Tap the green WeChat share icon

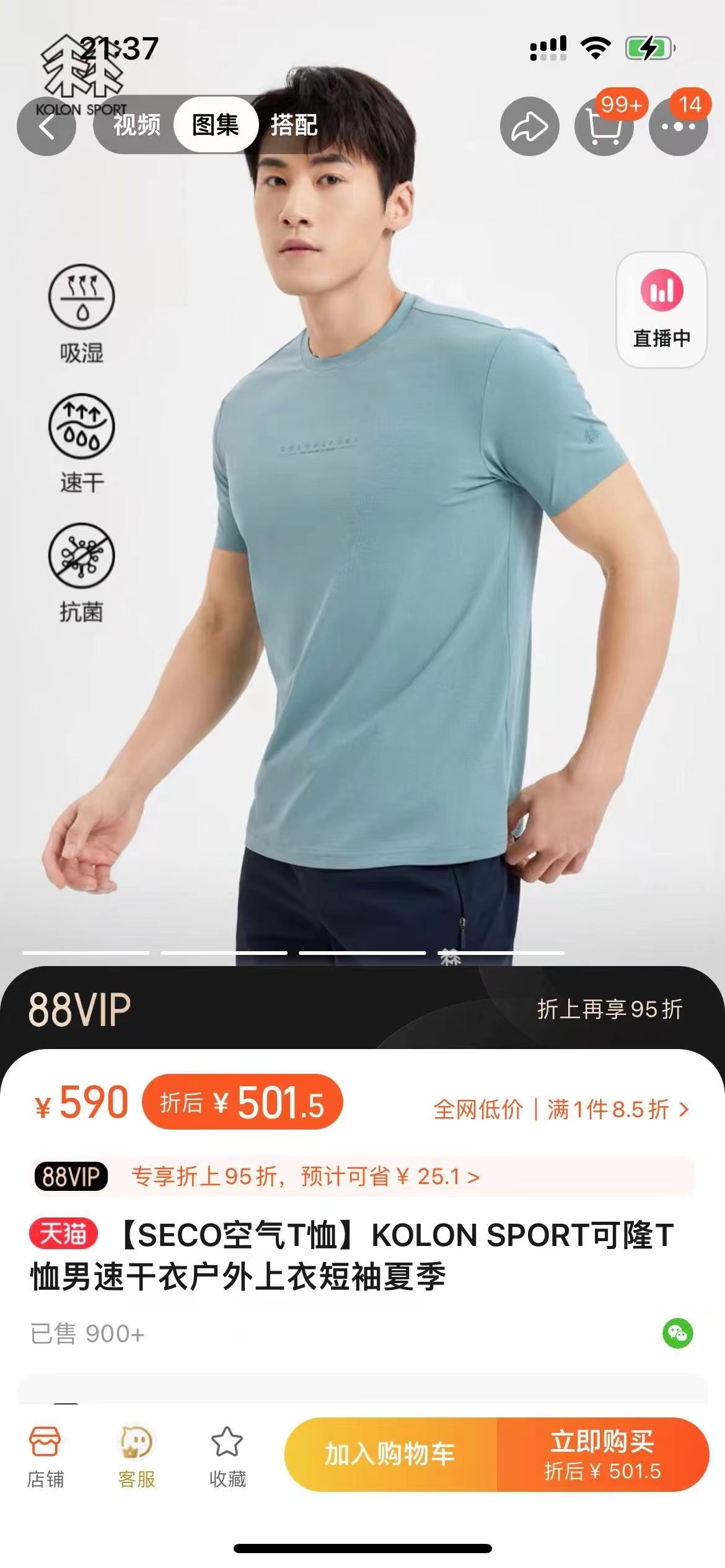(677, 1333)
